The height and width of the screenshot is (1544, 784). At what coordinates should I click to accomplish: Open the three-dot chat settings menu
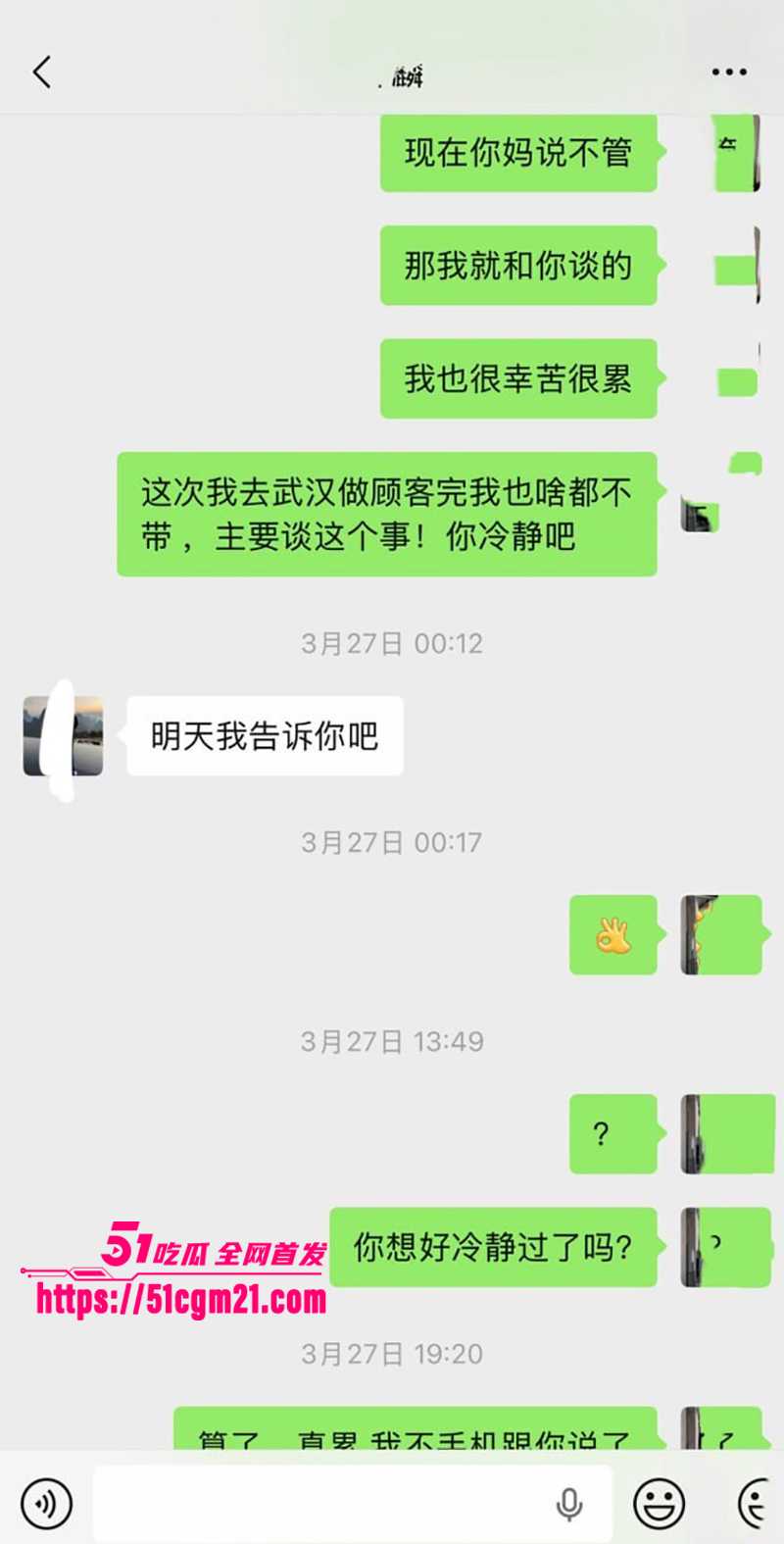pyautogui.click(x=728, y=72)
